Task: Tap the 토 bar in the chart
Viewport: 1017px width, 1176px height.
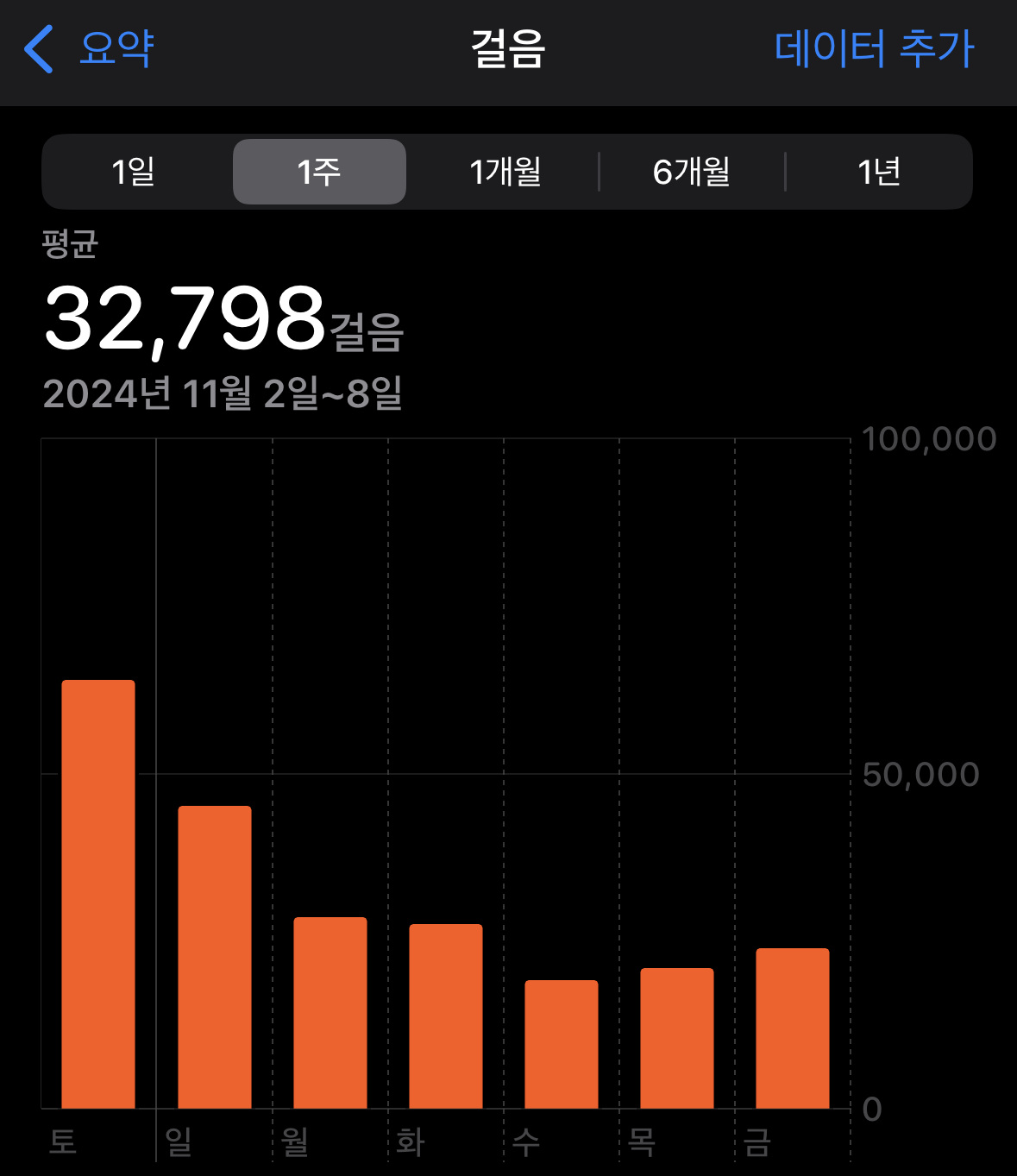Action: 98,894
